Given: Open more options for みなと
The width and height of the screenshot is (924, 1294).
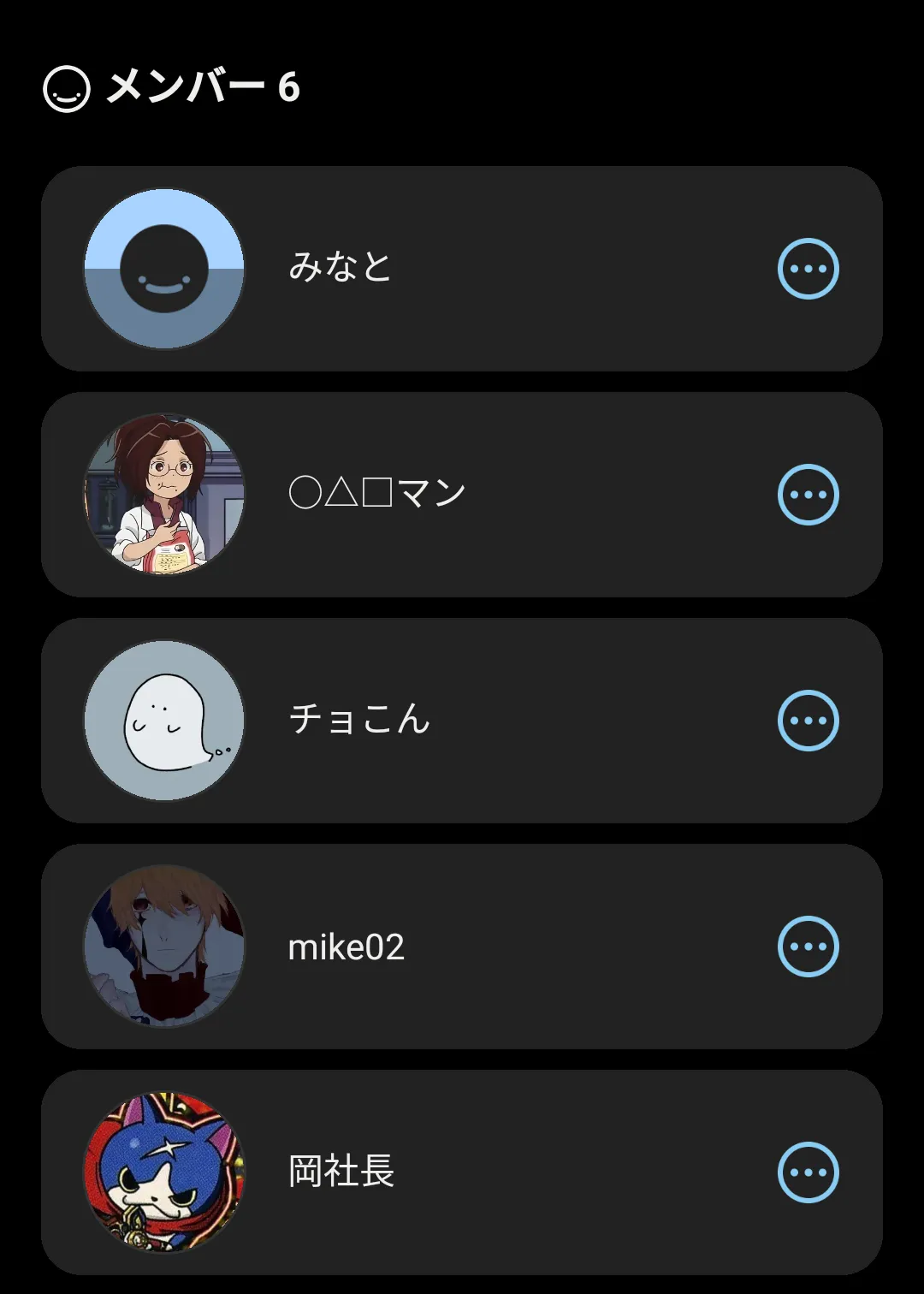Looking at the screenshot, I should point(808,269).
